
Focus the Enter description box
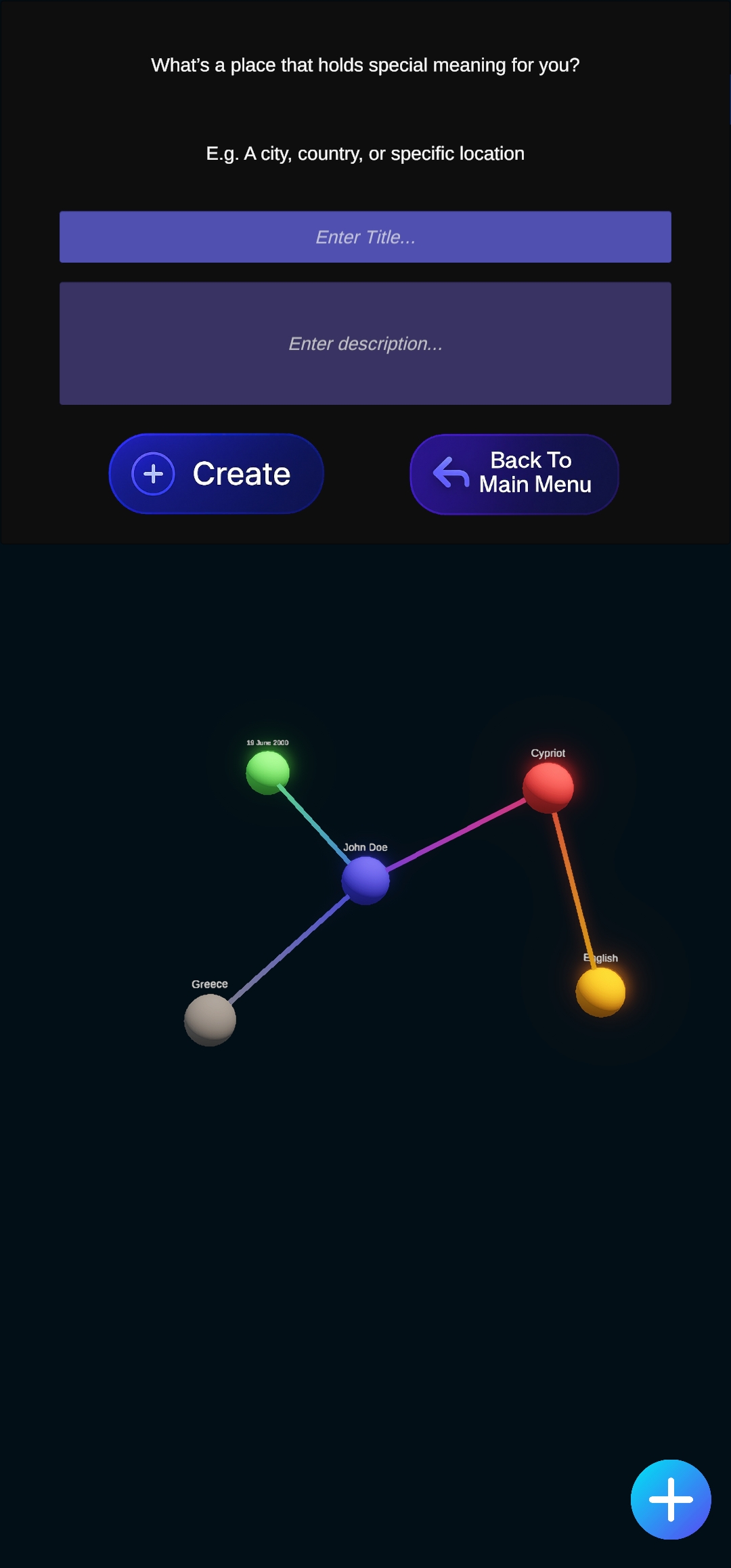[x=365, y=343]
